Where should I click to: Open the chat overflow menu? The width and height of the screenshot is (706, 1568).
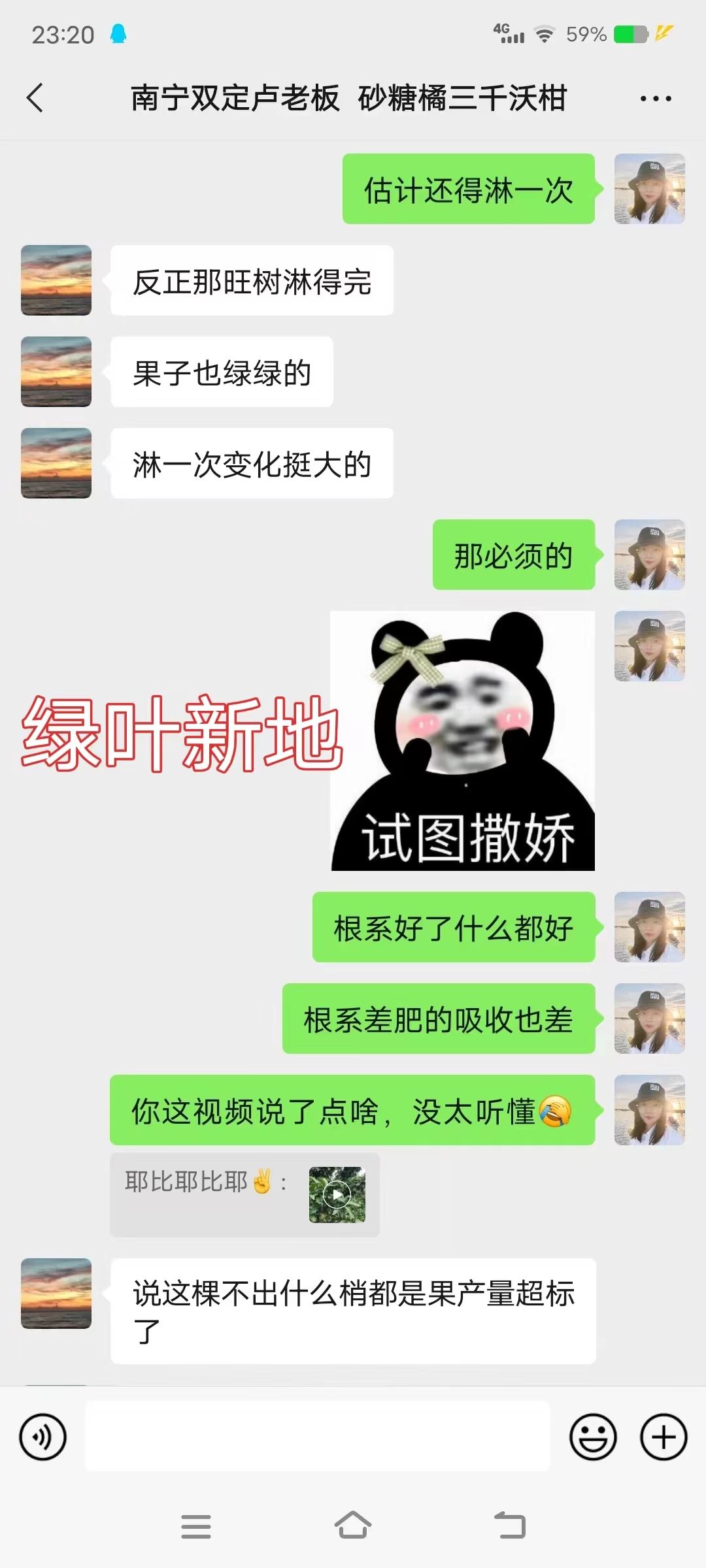coord(655,99)
